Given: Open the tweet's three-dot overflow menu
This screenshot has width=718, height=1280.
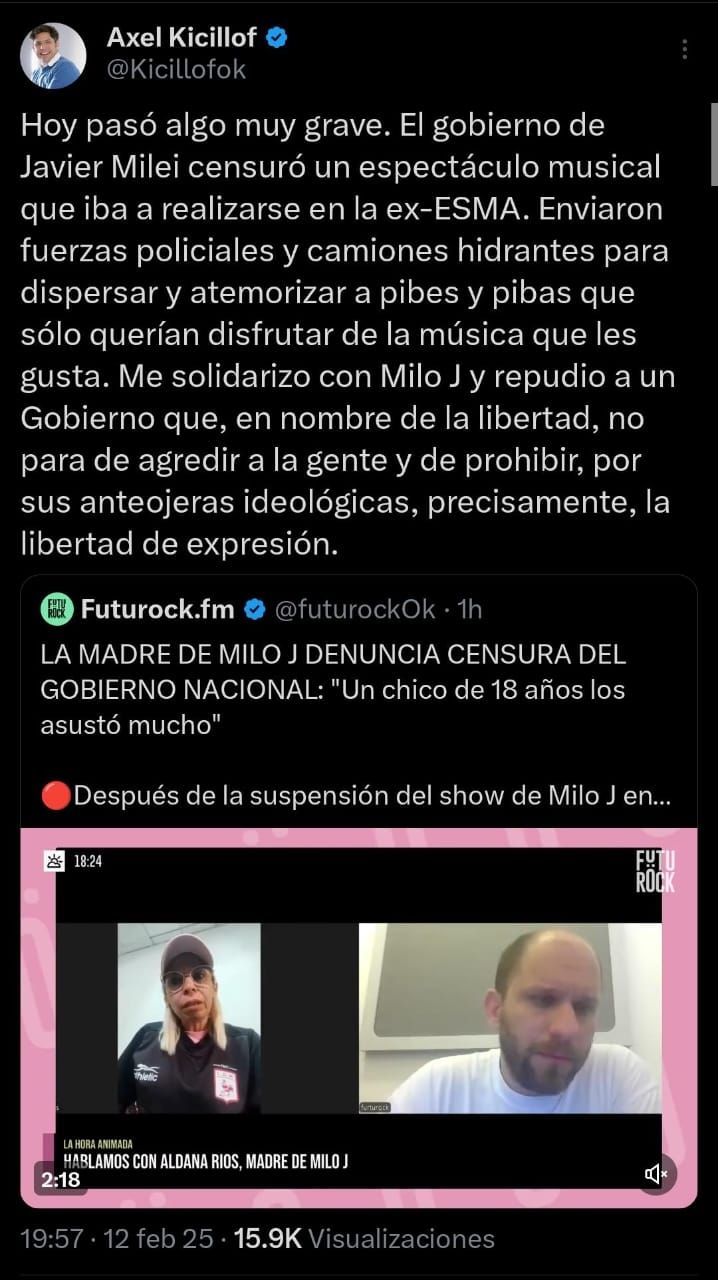Looking at the screenshot, I should click(x=685, y=50).
